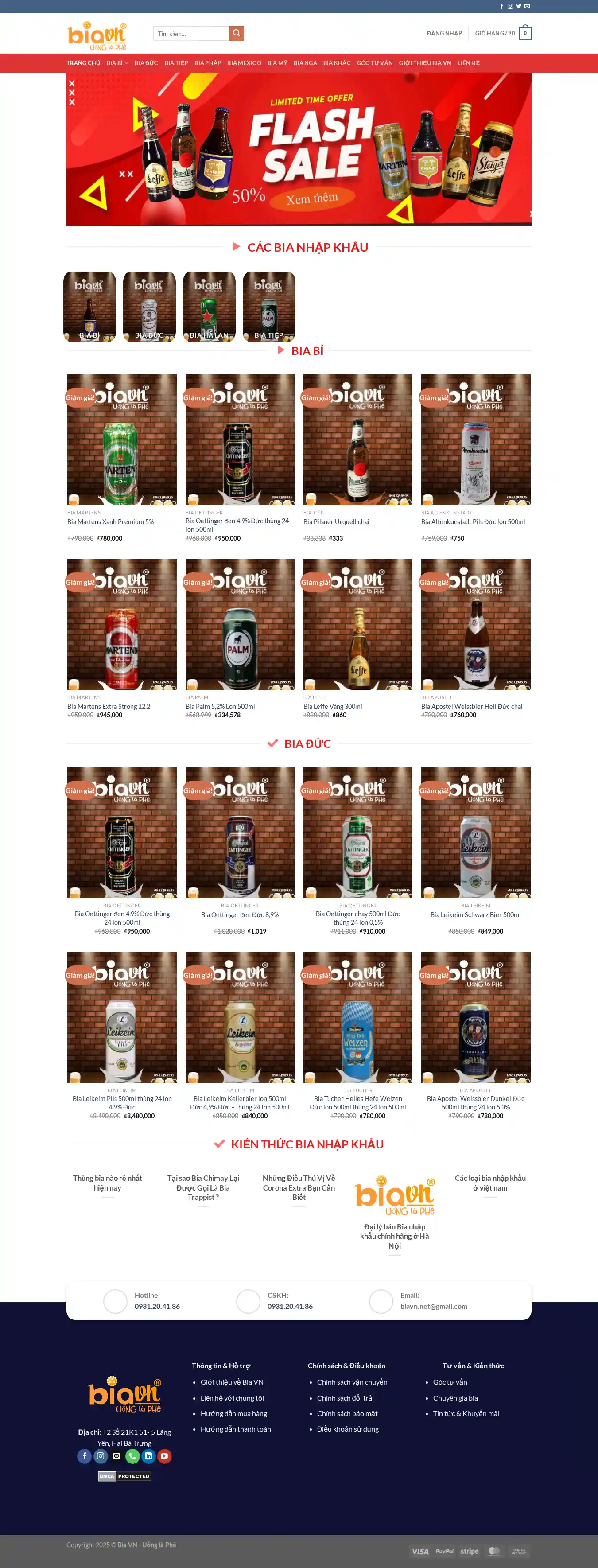
Task: Tap the footer YouTube icon
Action: point(164,1456)
